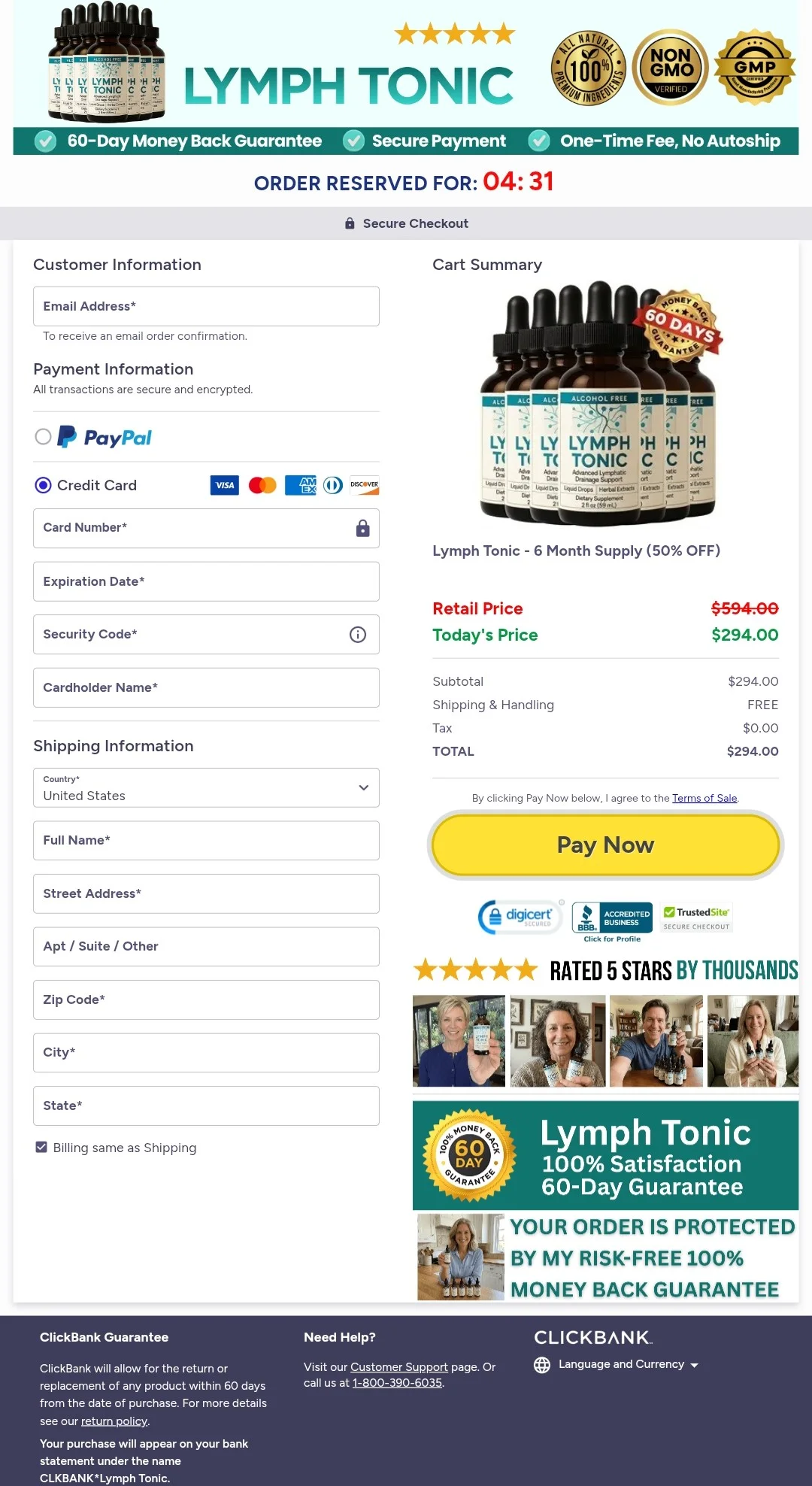The width and height of the screenshot is (812, 1486).
Task: Click the TrustedSite secure checkout badge
Action: point(695,916)
